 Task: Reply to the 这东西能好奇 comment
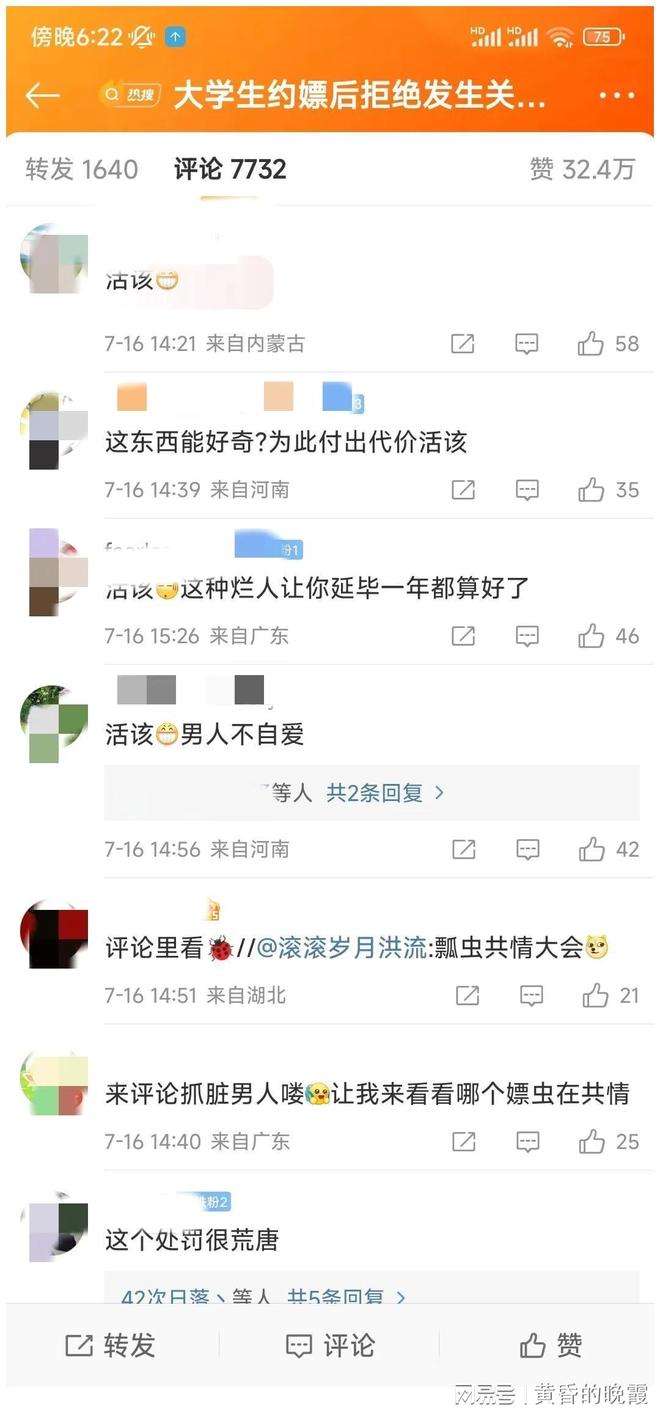click(526, 490)
